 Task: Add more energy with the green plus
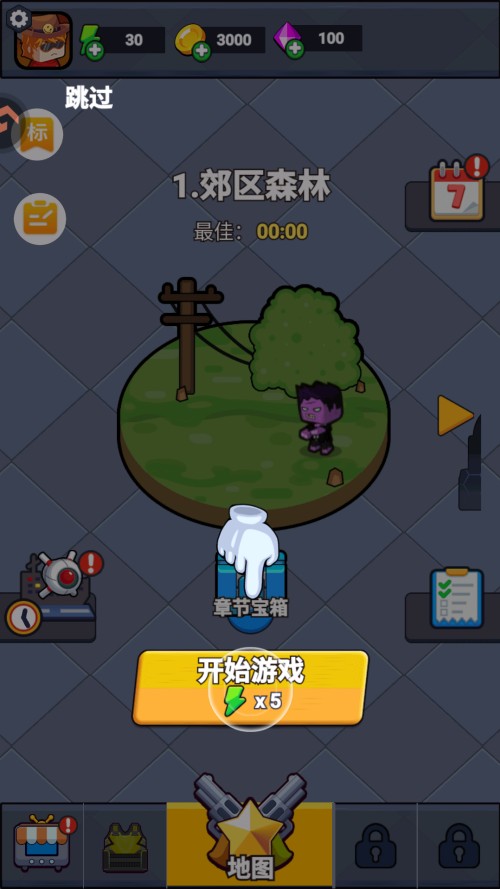coord(95,51)
